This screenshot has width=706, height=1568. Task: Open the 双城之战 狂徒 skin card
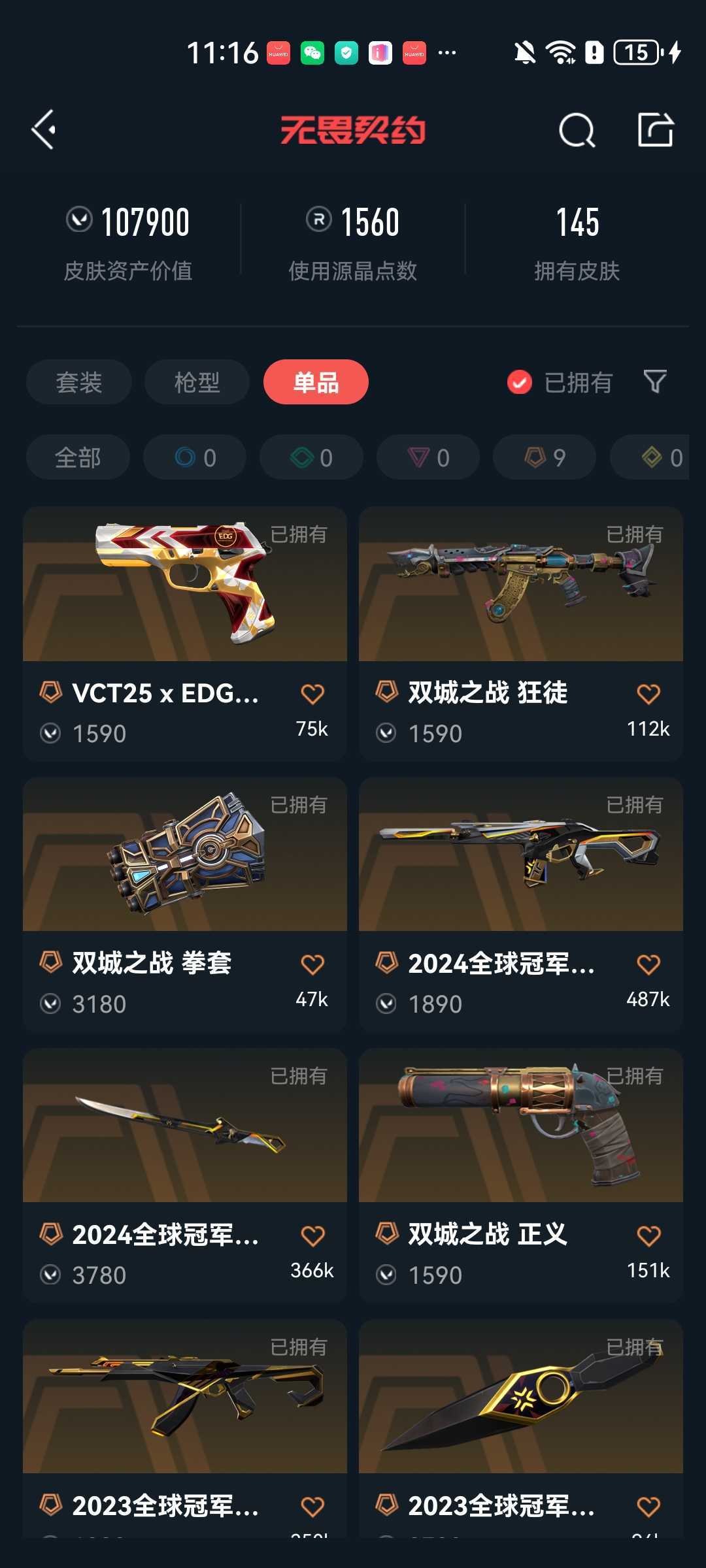[521, 634]
